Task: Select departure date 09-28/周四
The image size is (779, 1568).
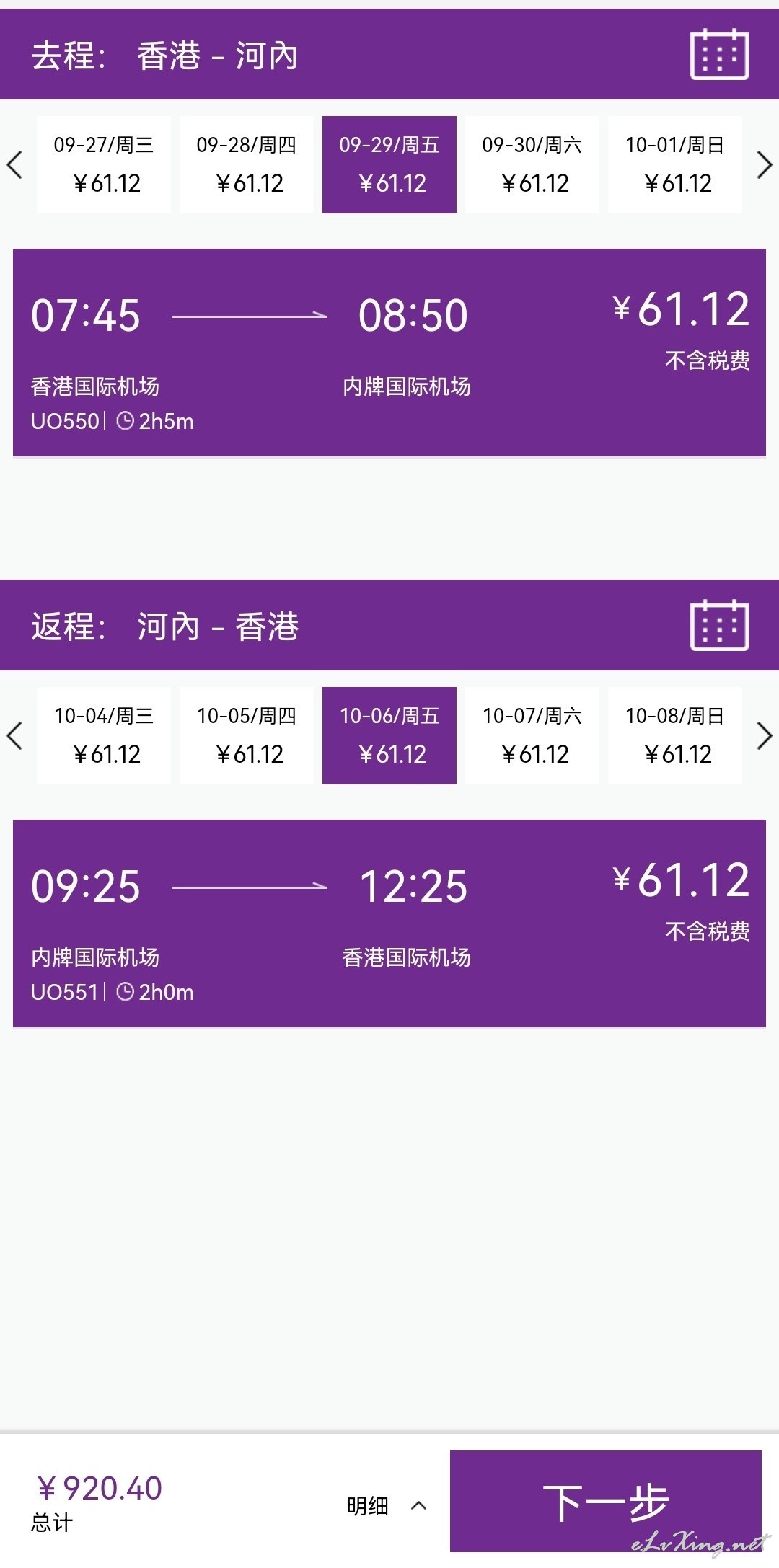Action: pyautogui.click(x=247, y=164)
